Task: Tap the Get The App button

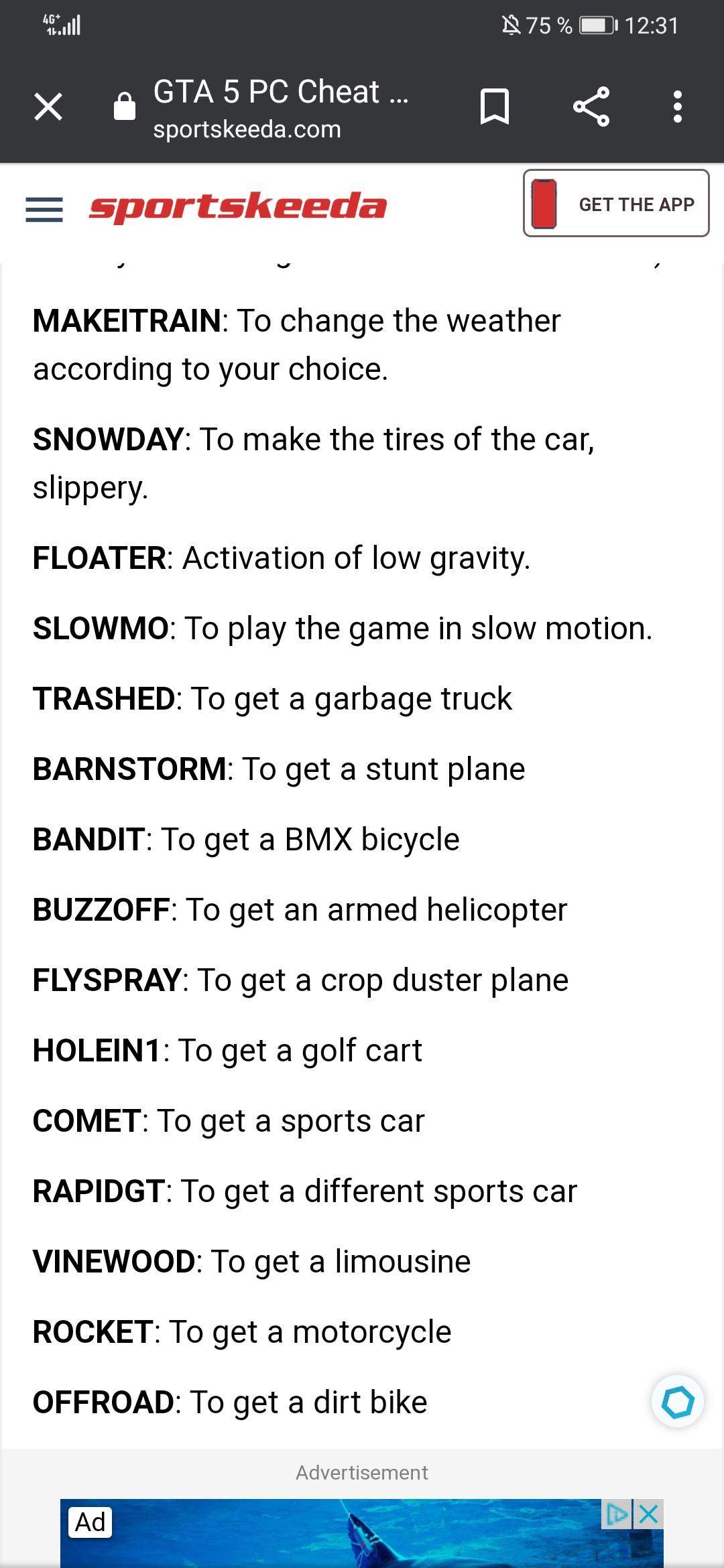Action: (x=615, y=204)
